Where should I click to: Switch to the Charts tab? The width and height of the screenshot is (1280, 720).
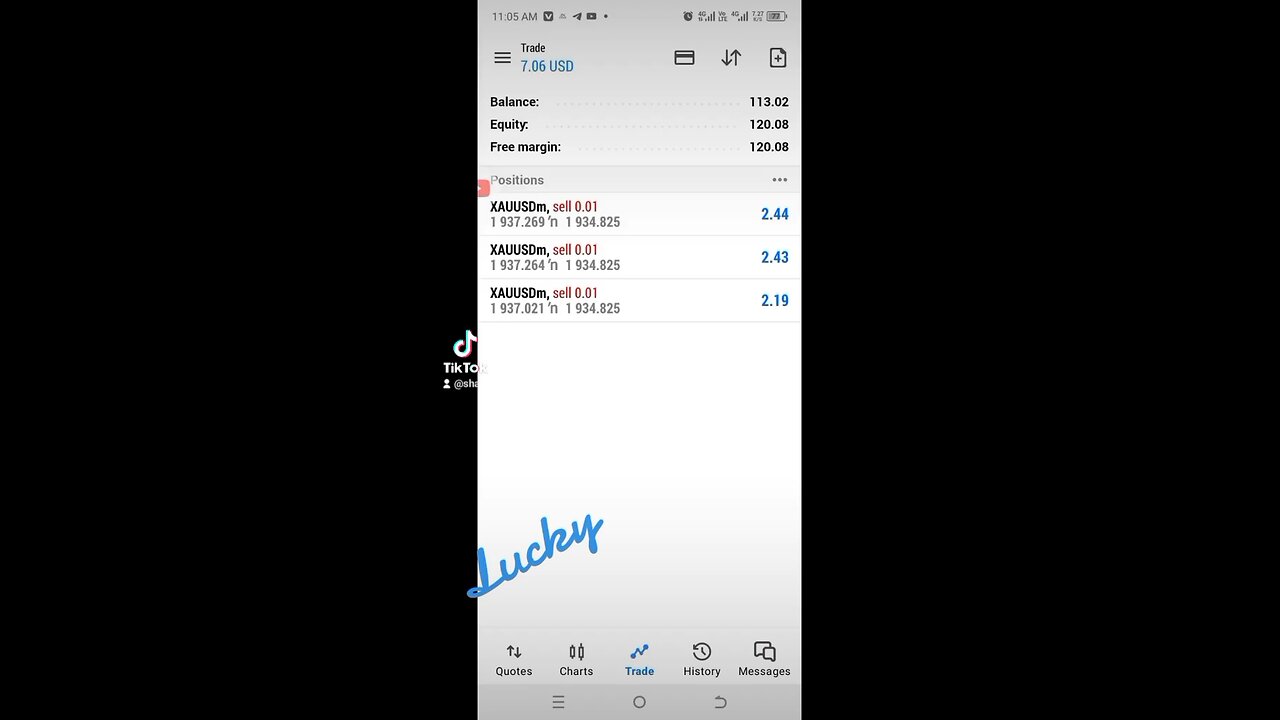coord(576,660)
